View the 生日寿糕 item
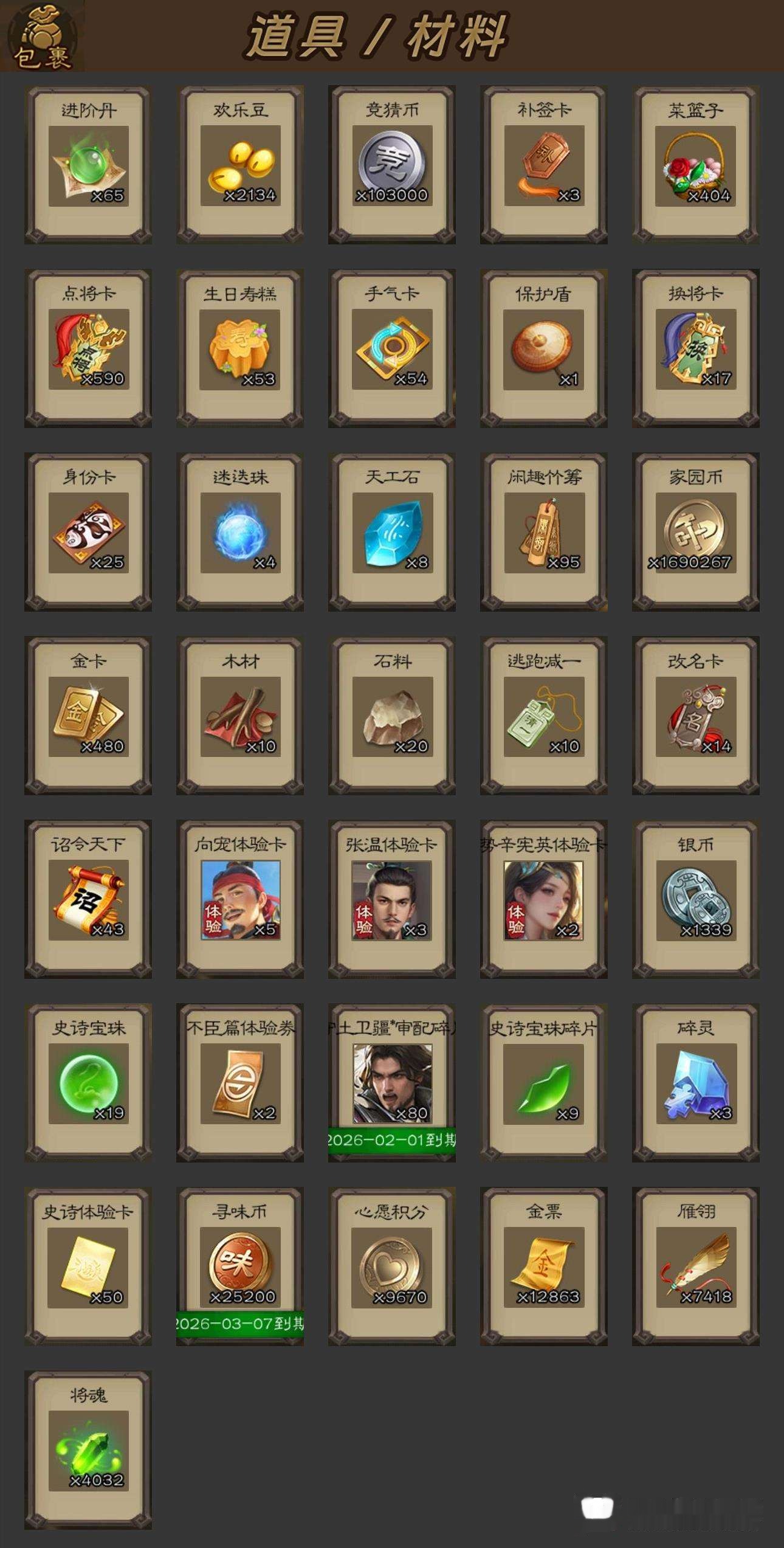The image size is (784, 1548). [240, 349]
